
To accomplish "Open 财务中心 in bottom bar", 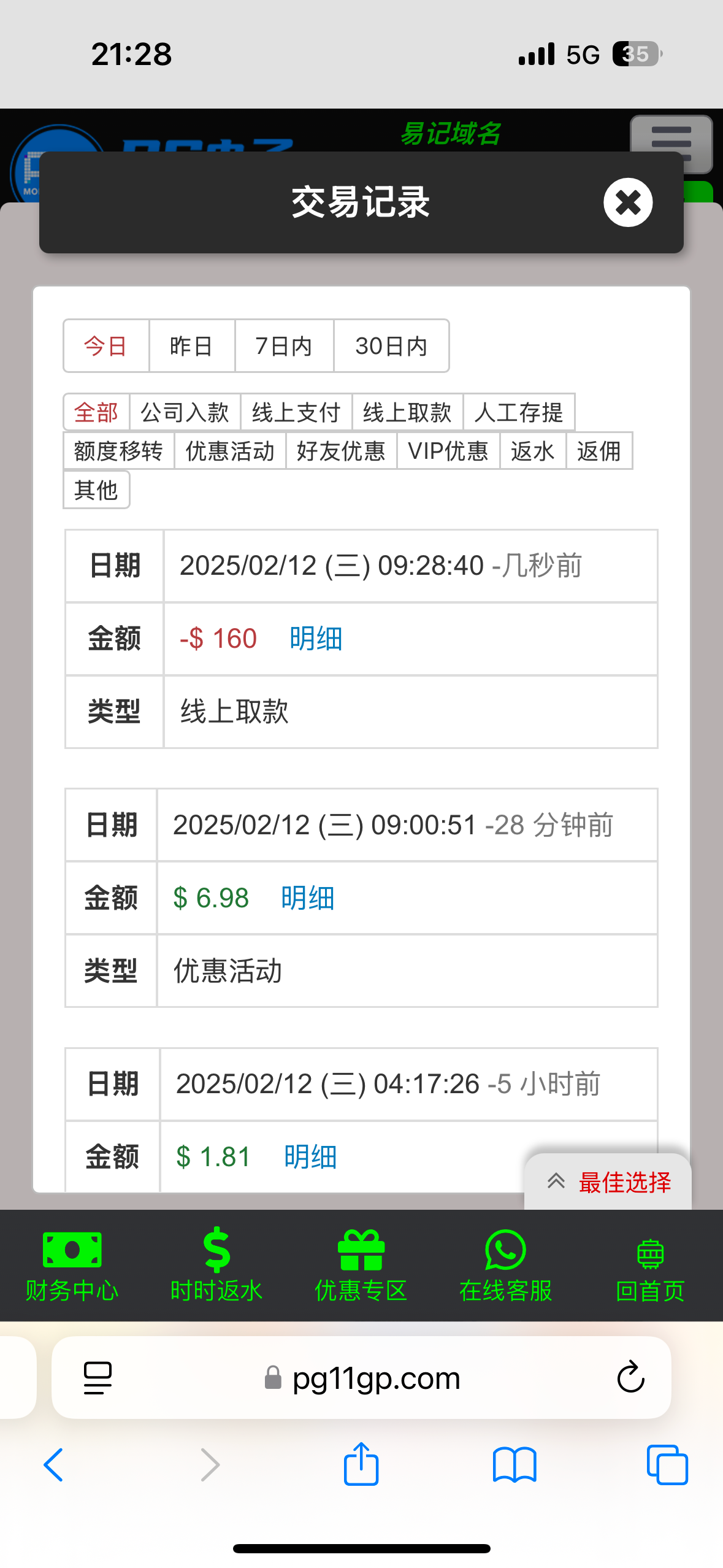I will [x=72, y=1266].
